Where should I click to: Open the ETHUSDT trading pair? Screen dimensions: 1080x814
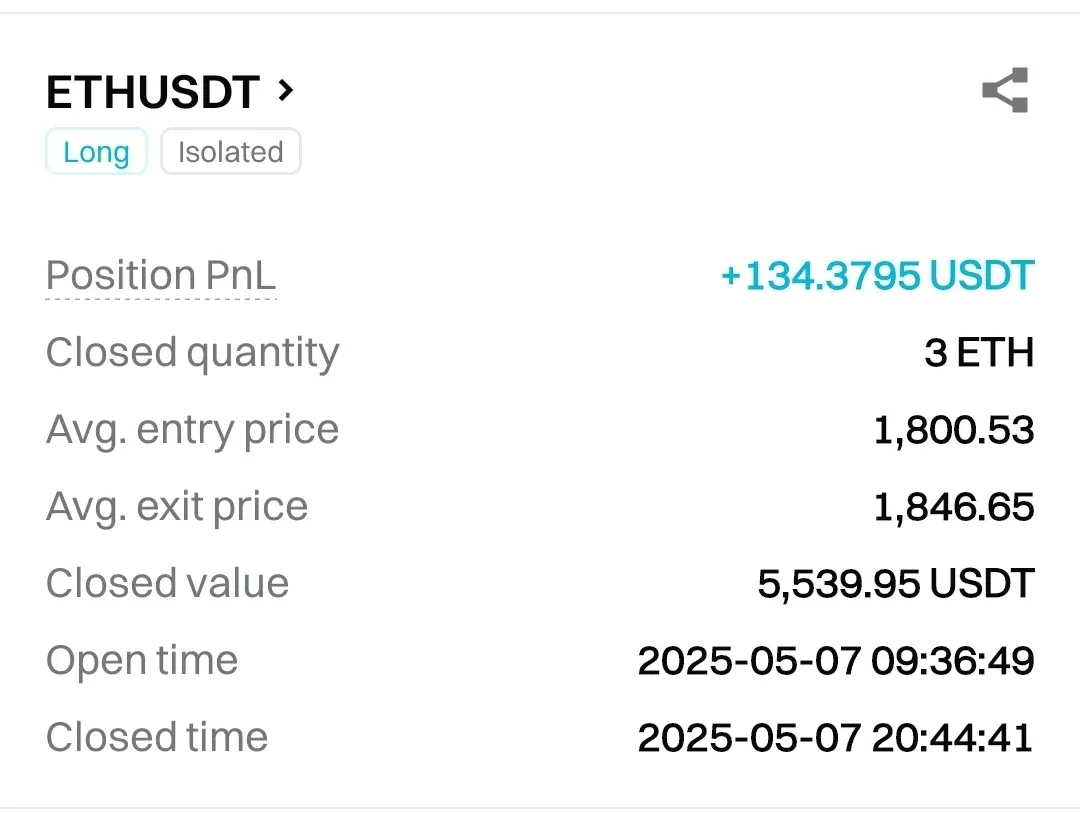(x=170, y=92)
